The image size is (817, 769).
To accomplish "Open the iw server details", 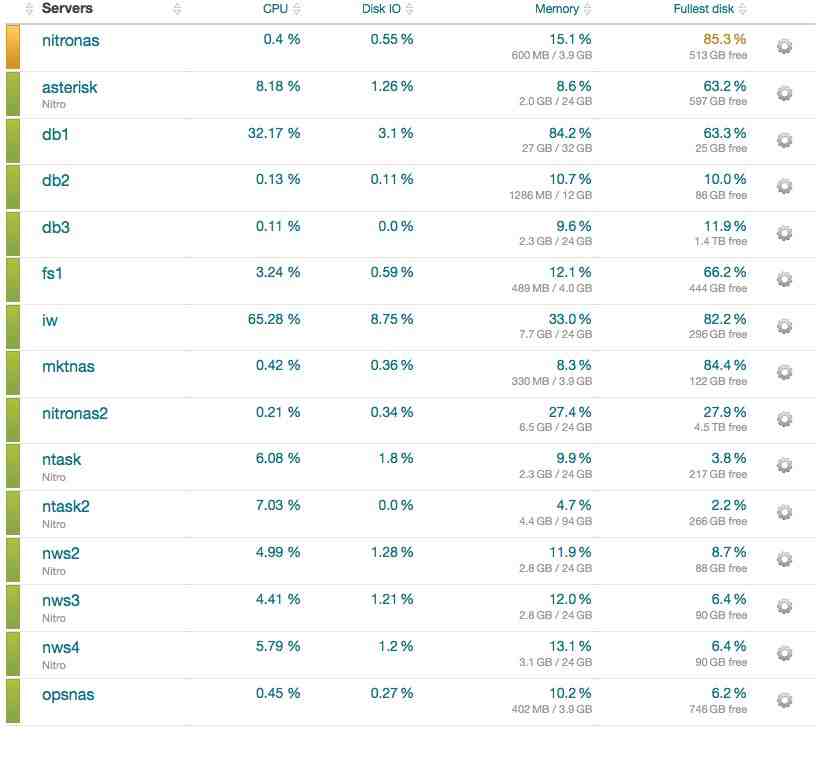I will pos(50,320).
